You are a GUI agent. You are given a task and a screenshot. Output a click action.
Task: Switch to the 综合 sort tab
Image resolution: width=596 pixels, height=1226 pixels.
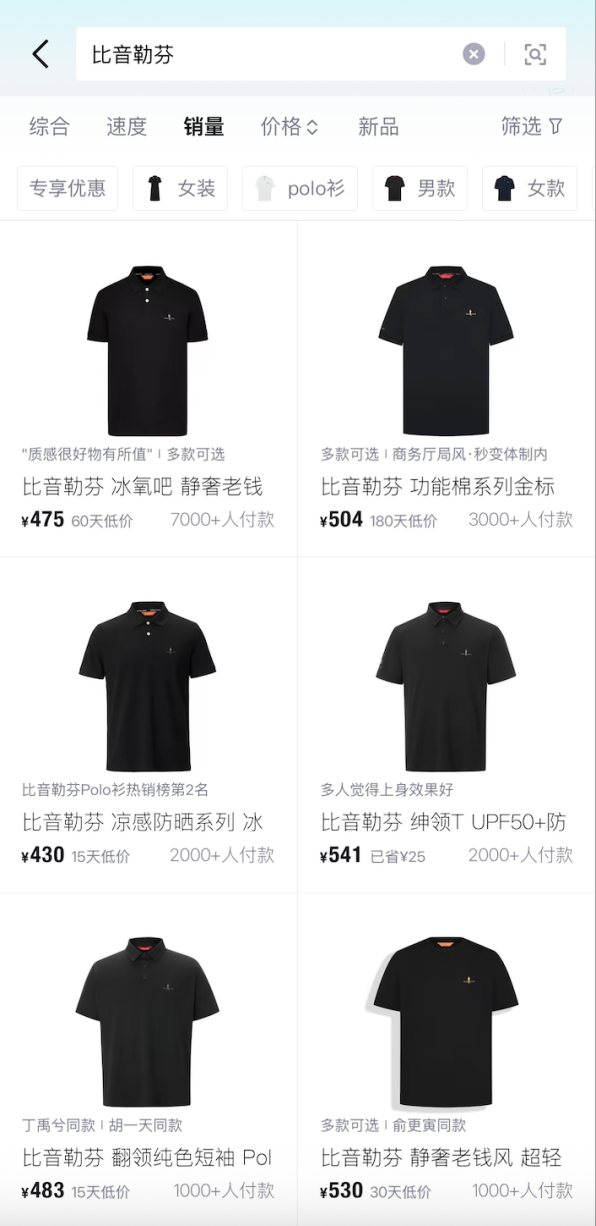point(49,127)
